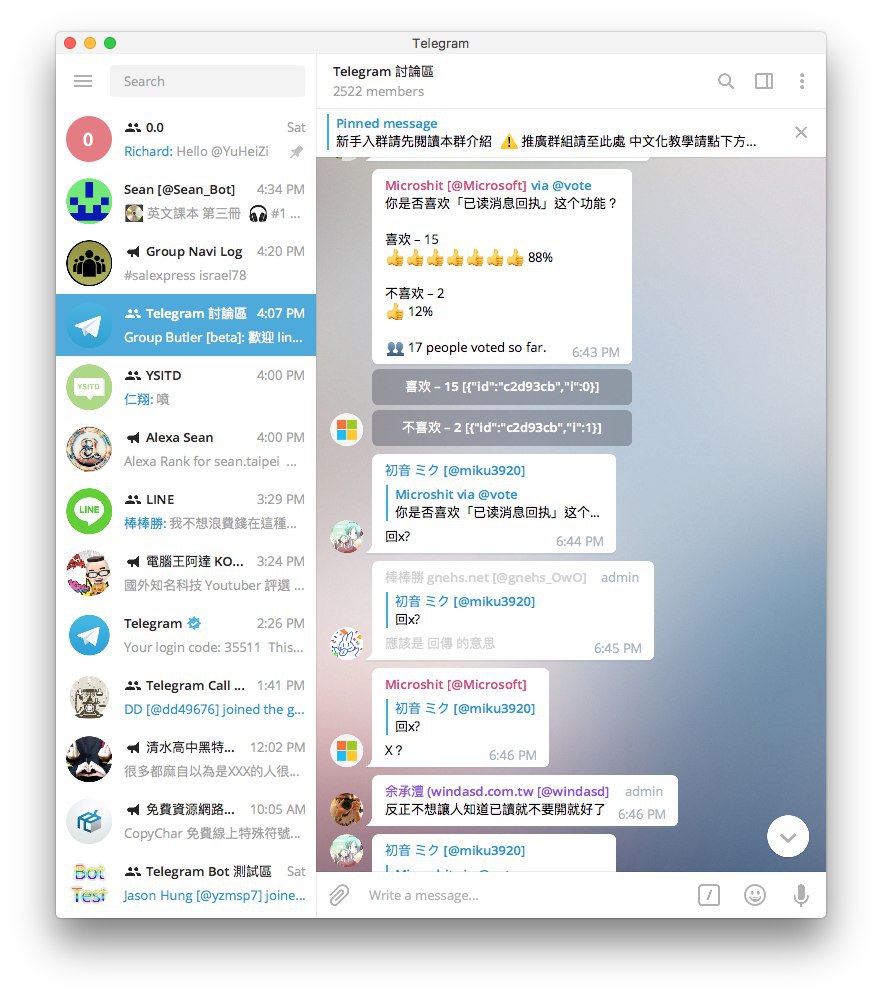The width and height of the screenshot is (882, 998).
Task: Open the chat overflow menu
Action: click(x=802, y=81)
